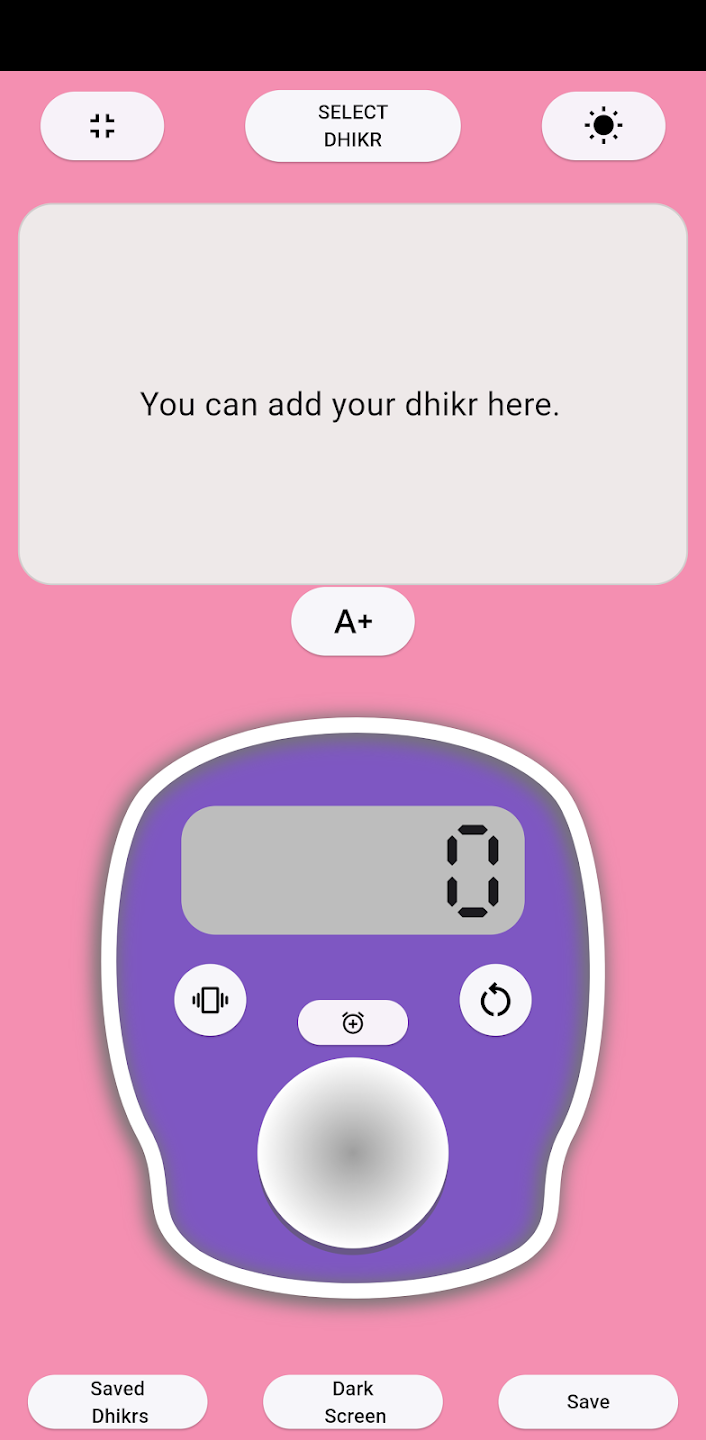Toggle the brightness theme button

[603, 126]
